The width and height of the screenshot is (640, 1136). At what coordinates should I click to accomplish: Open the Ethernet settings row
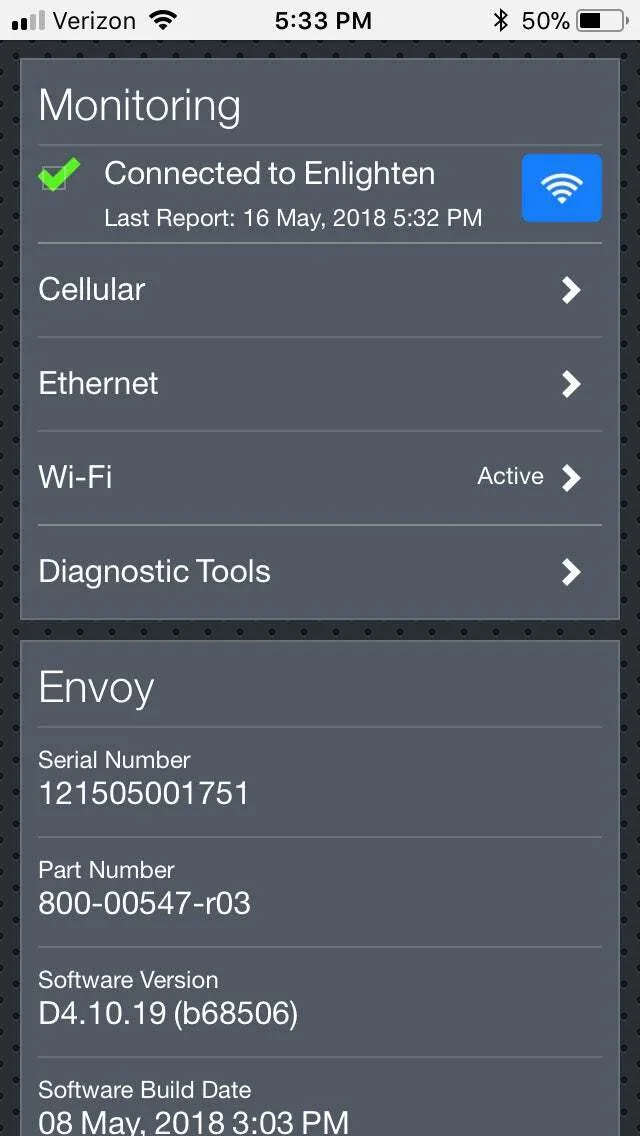point(320,384)
